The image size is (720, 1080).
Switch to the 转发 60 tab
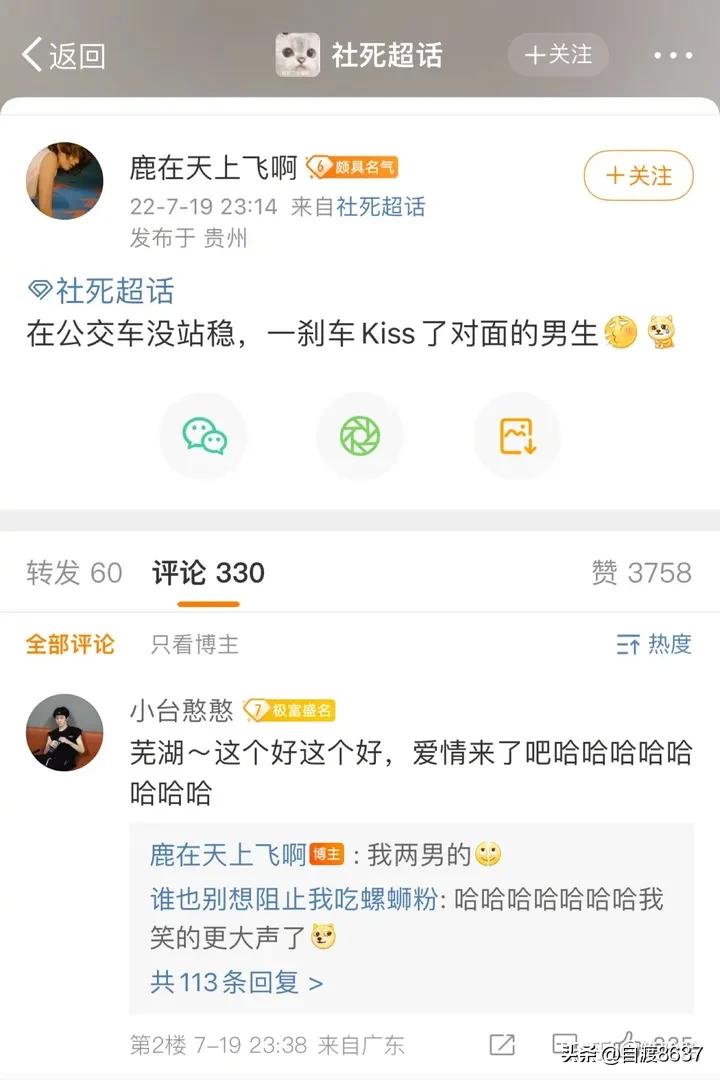tap(74, 572)
